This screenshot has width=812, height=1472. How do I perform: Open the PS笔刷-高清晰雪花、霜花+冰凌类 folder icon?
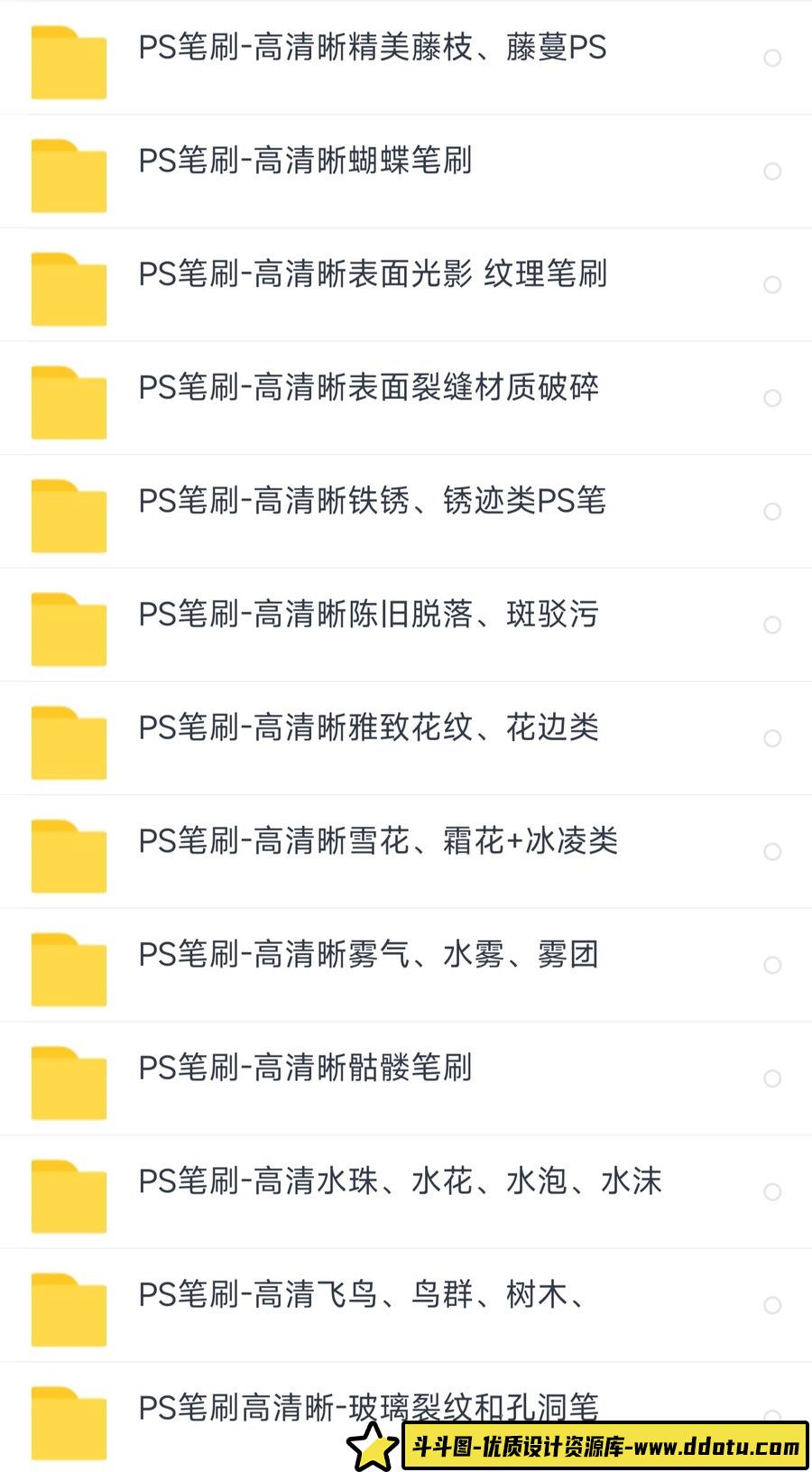point(69,851)
